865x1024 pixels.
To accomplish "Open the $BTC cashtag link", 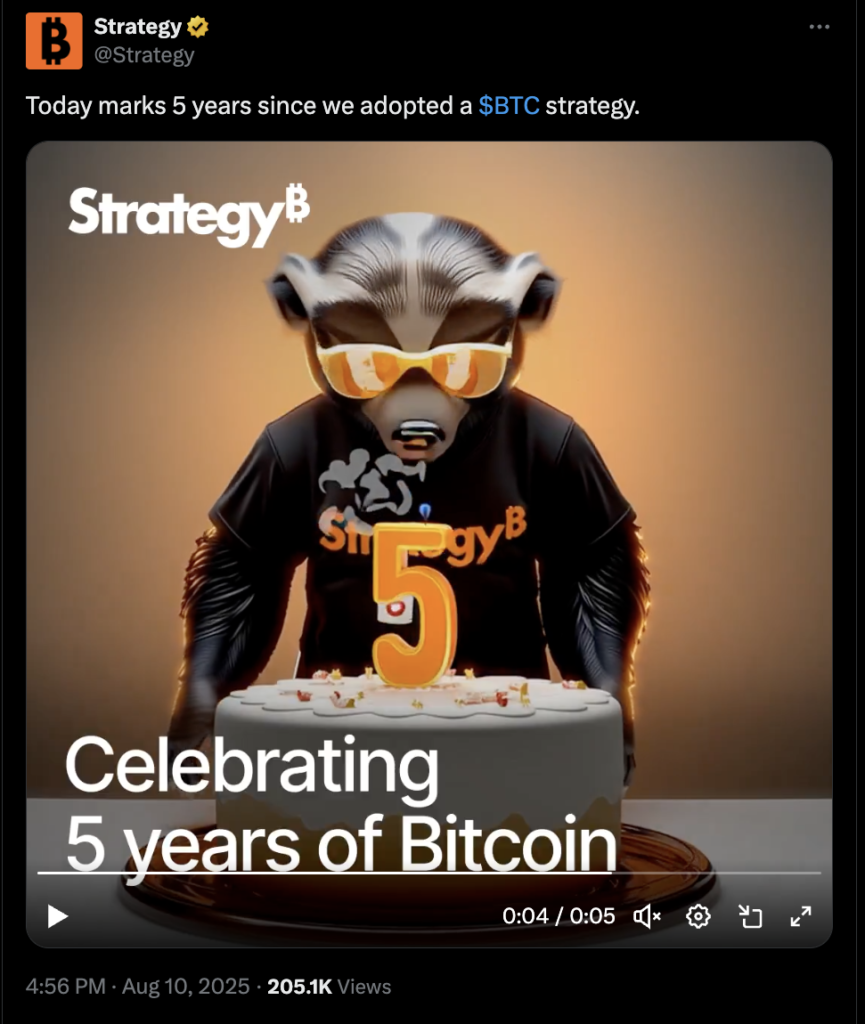I will [x=509, y=106].
